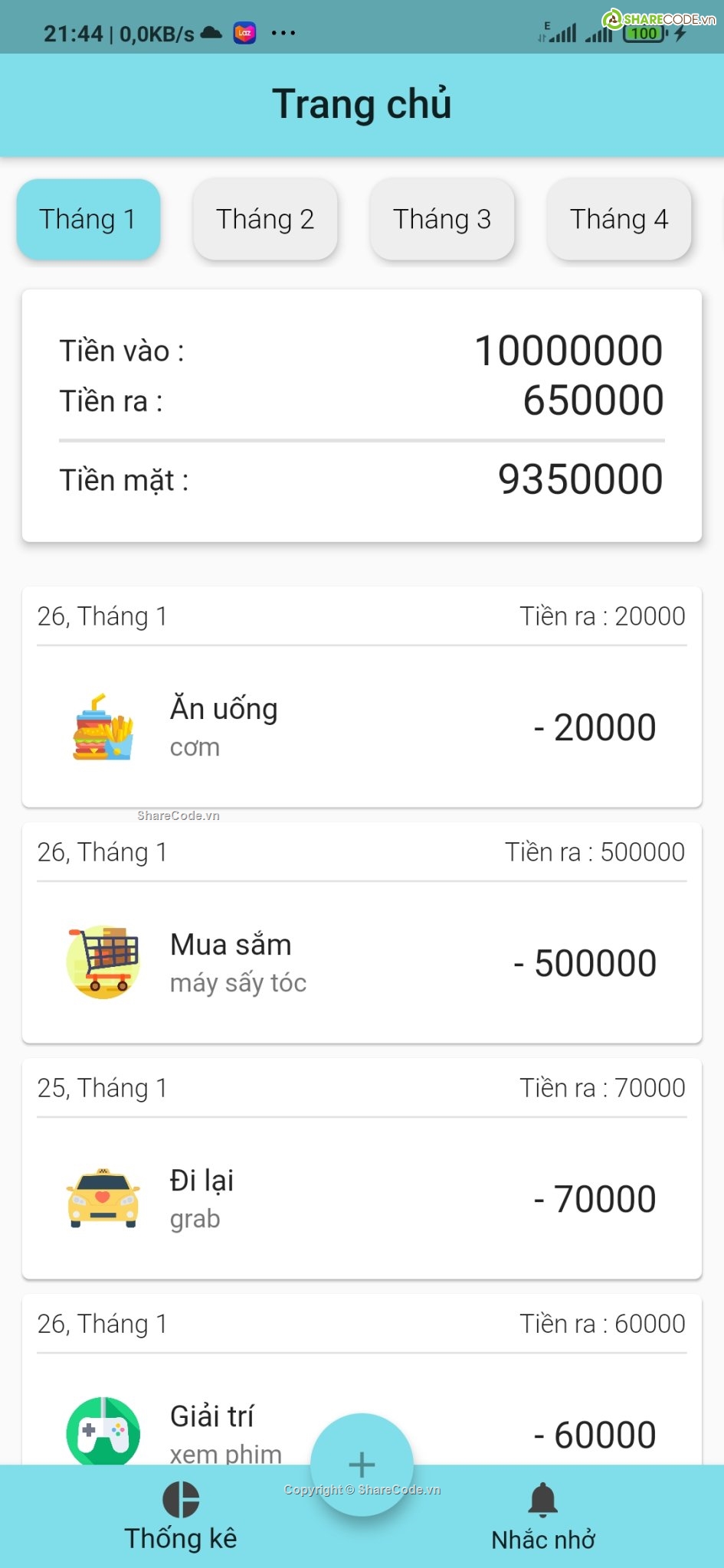Click the Ăn uống food icon
724x1568 pixels.
(103, 726)
